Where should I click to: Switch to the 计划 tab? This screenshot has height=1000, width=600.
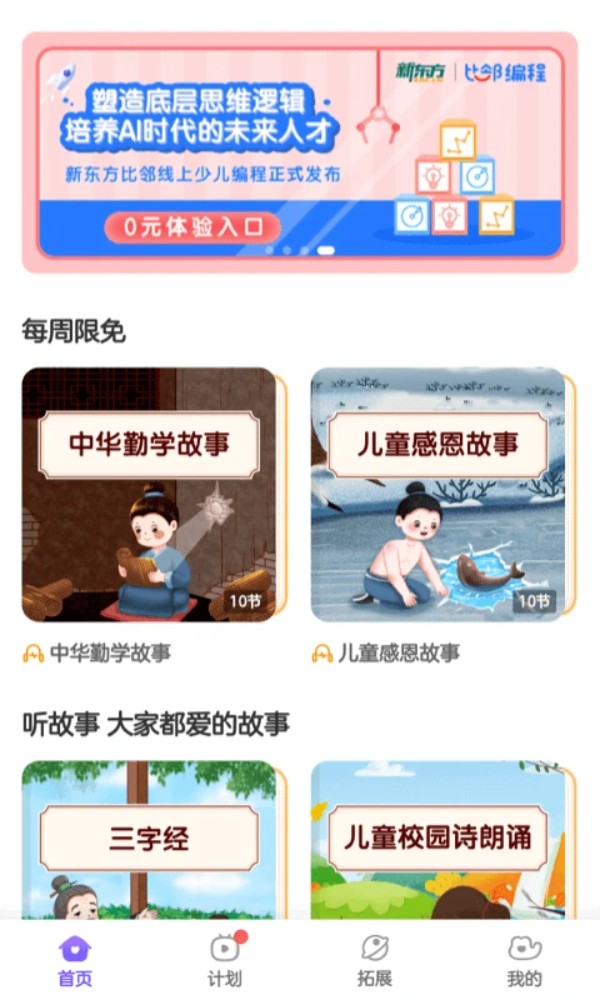click(225, 960)
